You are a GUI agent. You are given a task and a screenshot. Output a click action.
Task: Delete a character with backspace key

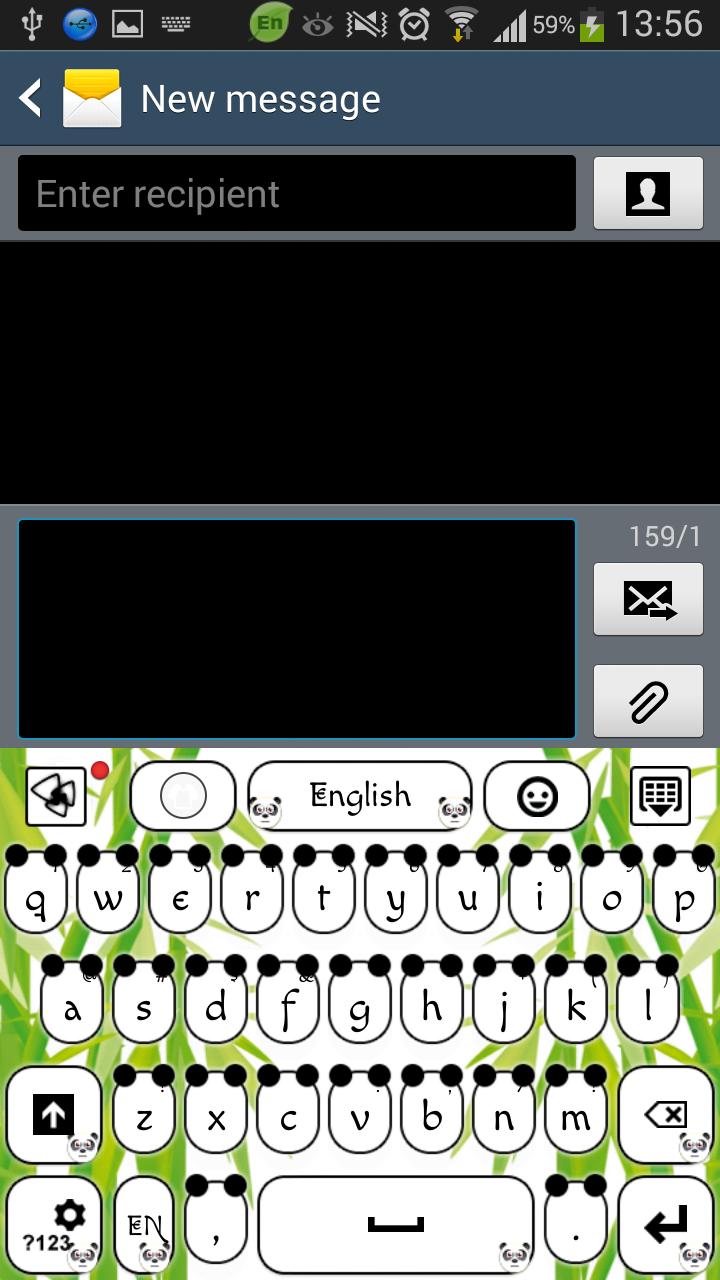click(x=666, y=1115)
